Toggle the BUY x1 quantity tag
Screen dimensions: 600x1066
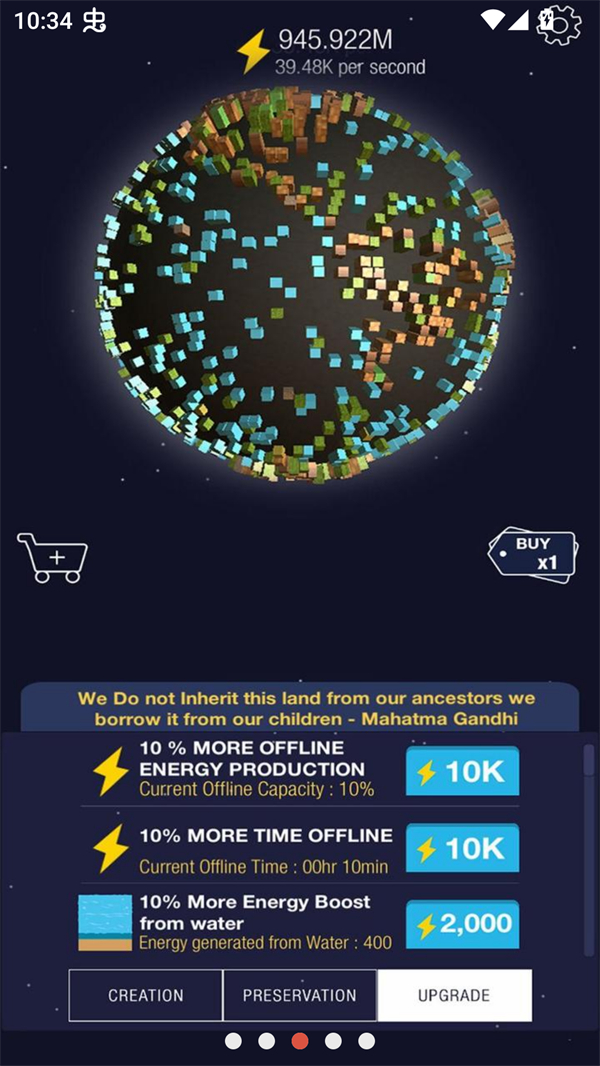[533, 553]
